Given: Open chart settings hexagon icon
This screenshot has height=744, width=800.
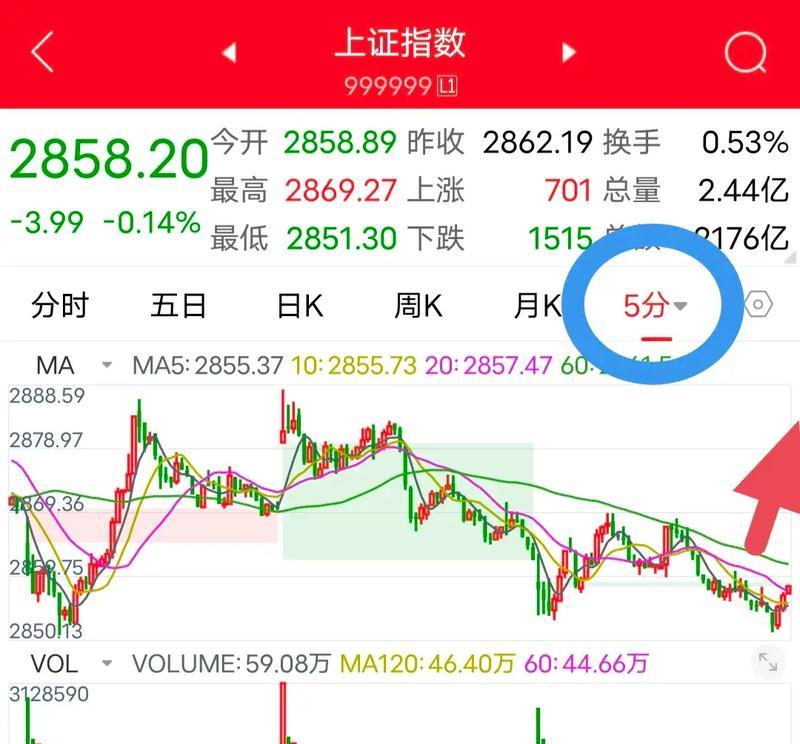Looking at the screenshot, I should click(760, 305).
